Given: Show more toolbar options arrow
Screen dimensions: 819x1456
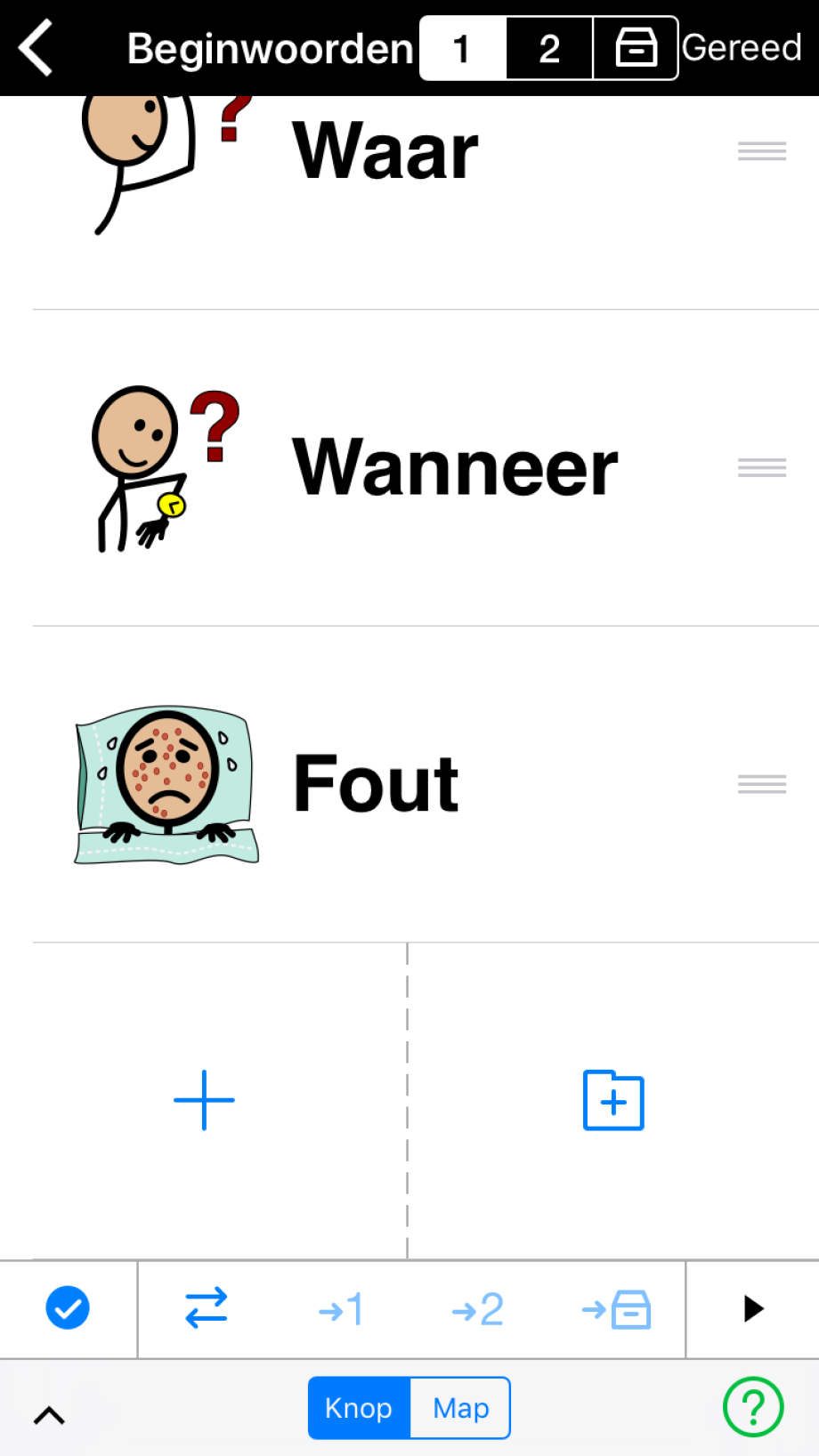Looking at the screenshot, I should 753,1309.
